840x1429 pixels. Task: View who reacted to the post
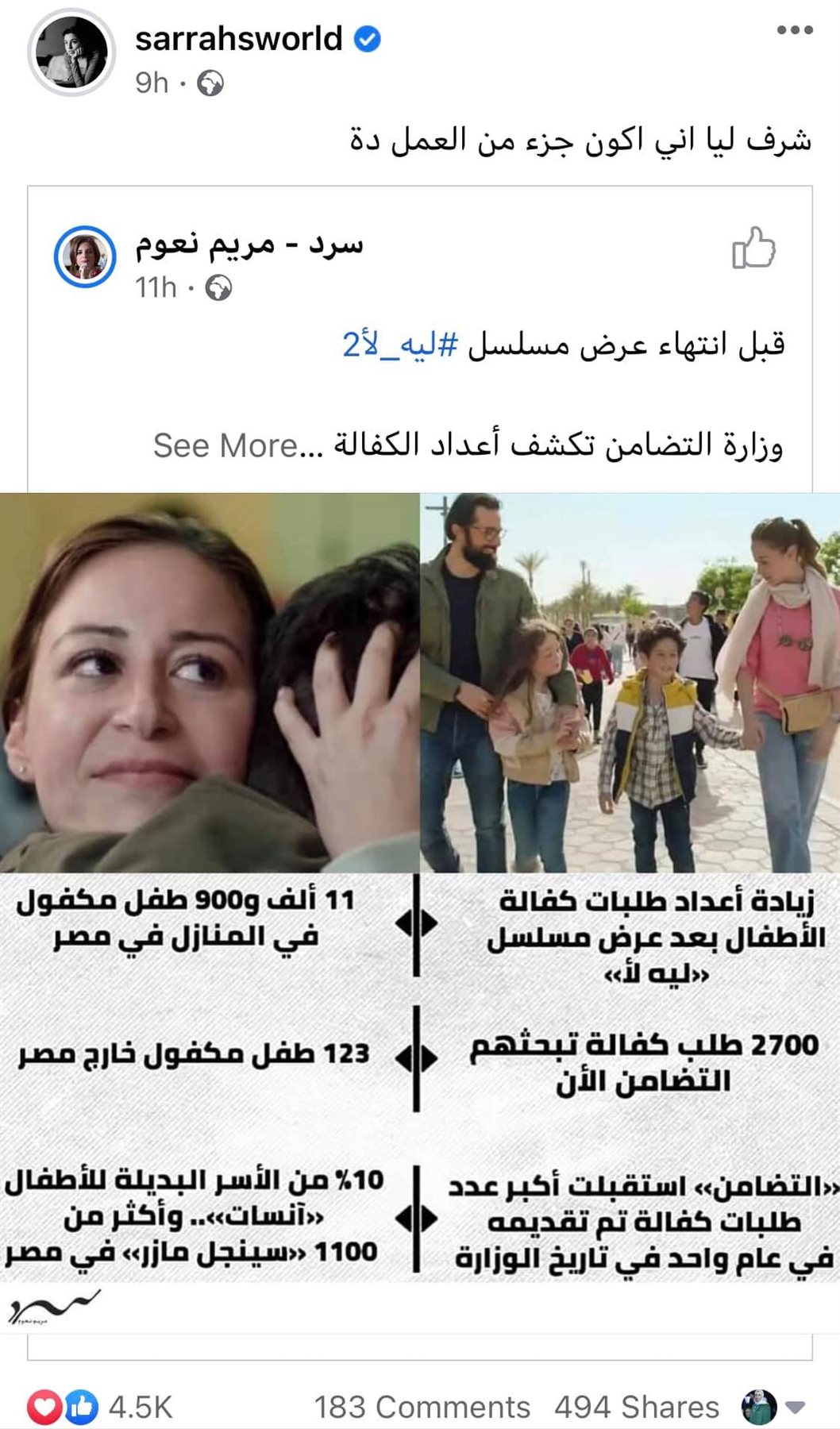coord(99,1407)
